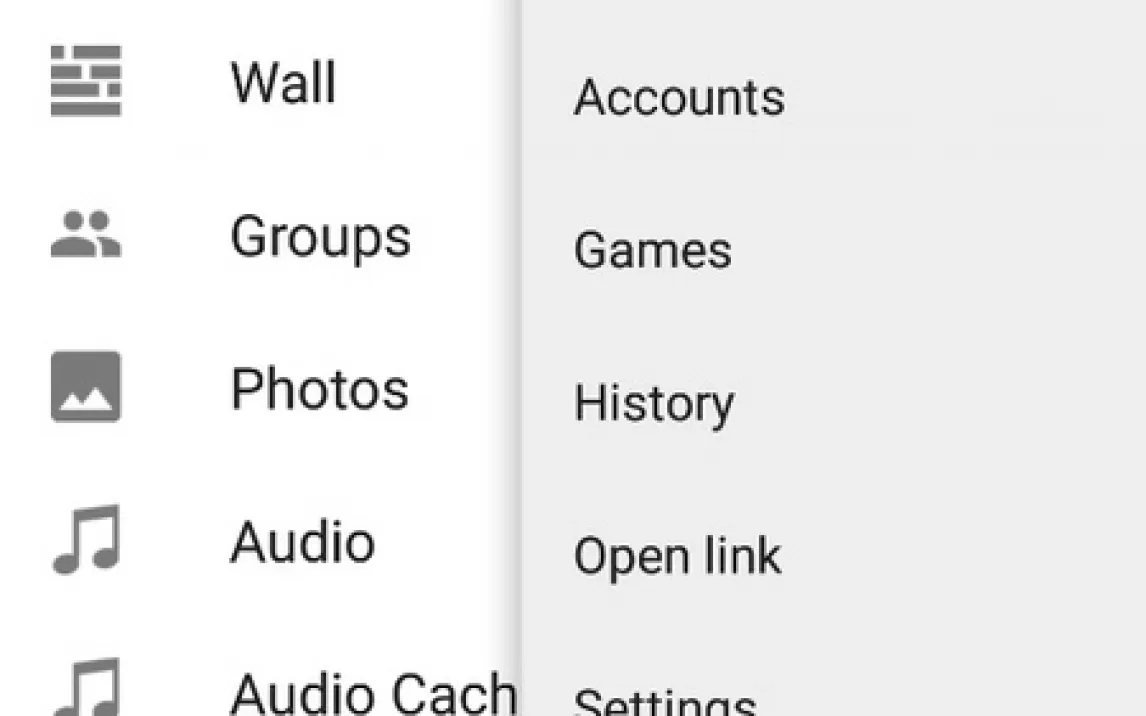1146x716 pixels.
Task: Open Games from the popup menu
Action: click(x=652, y=250)
